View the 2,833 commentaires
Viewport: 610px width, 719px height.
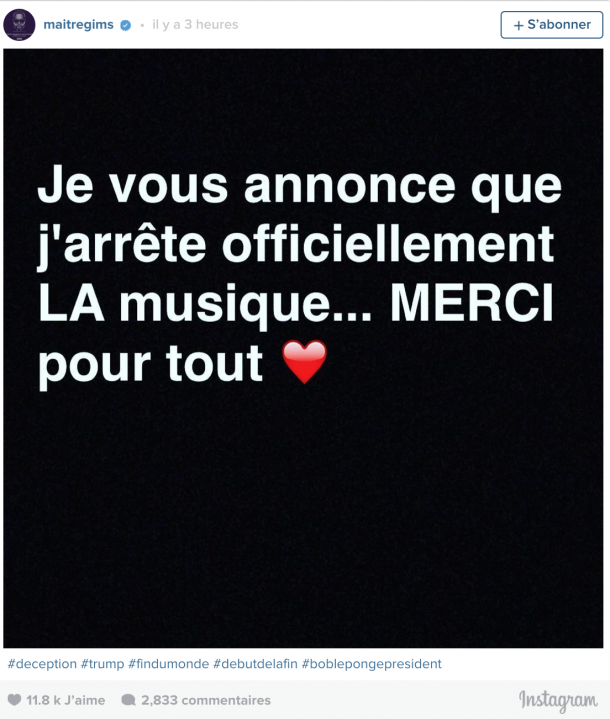pos(206,700)
